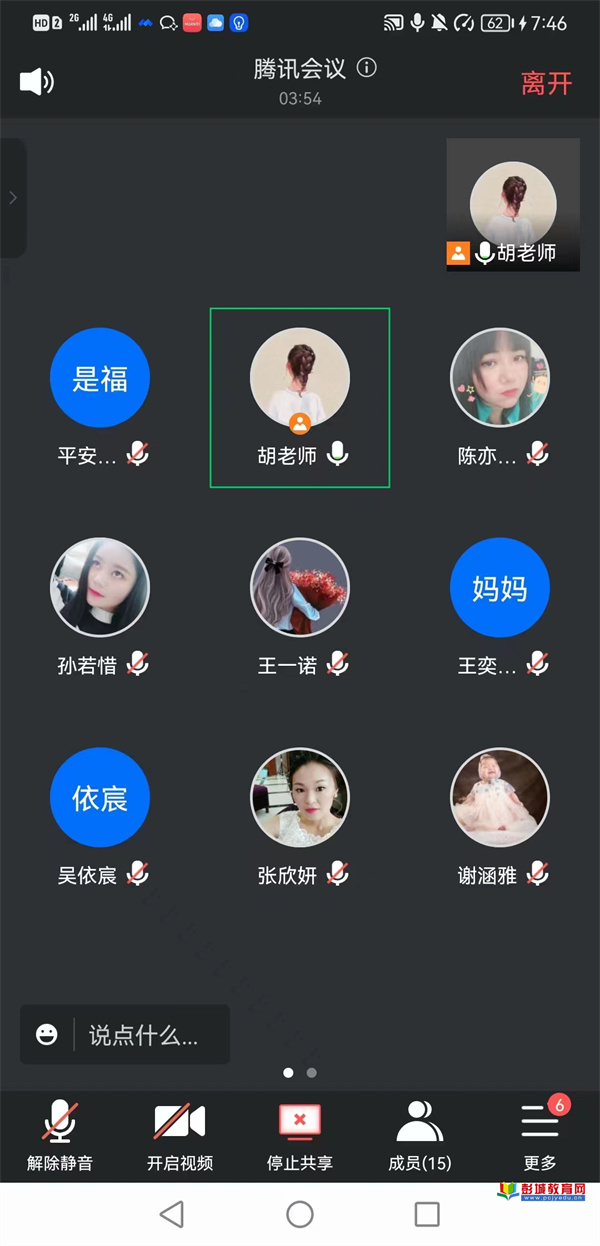Screen dimensions: 600x1246
Task: Open the meeting info icon
Action: [367, 68]
